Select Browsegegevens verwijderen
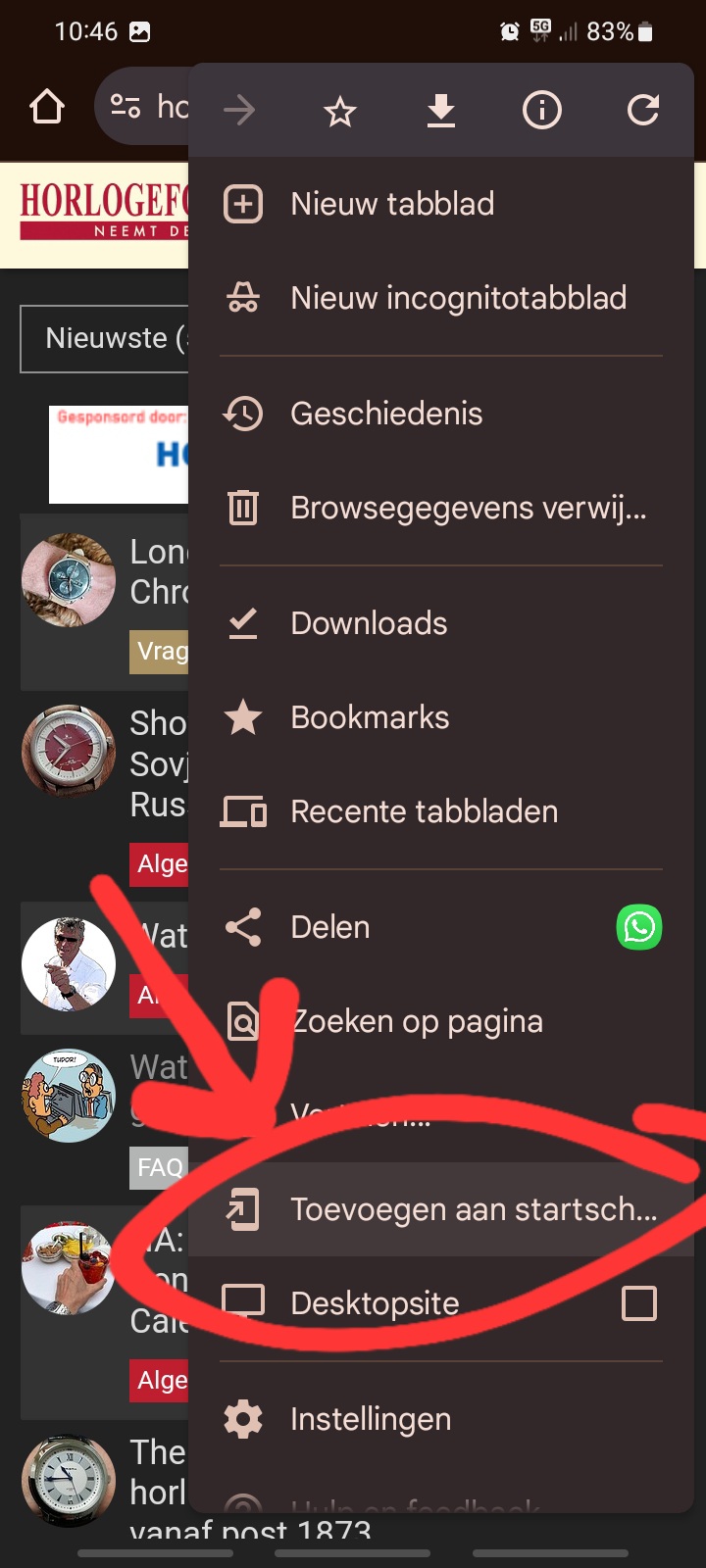Image resolution: width=706 pixels, height=1568 pixels. 441,508
